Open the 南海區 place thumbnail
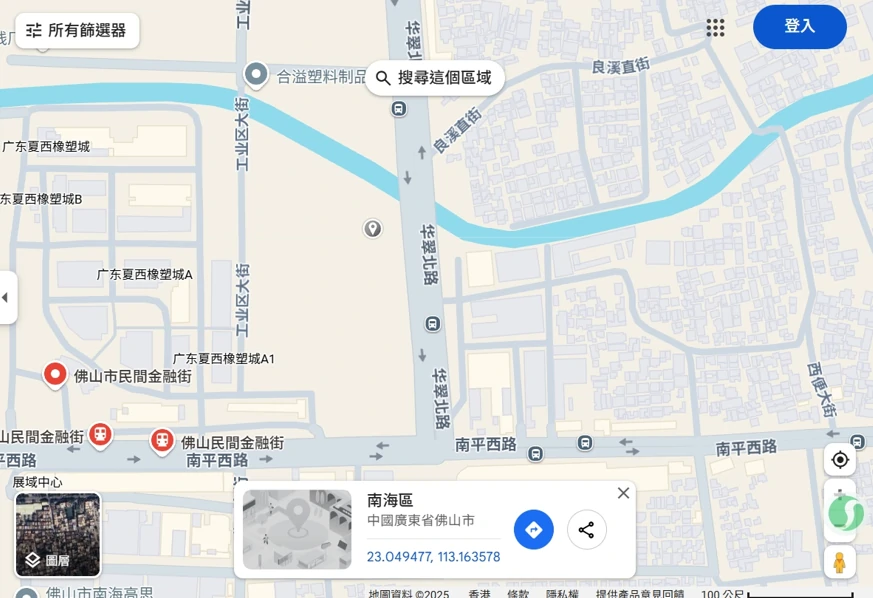Screen dimensions: 873x598 point(297,530)
